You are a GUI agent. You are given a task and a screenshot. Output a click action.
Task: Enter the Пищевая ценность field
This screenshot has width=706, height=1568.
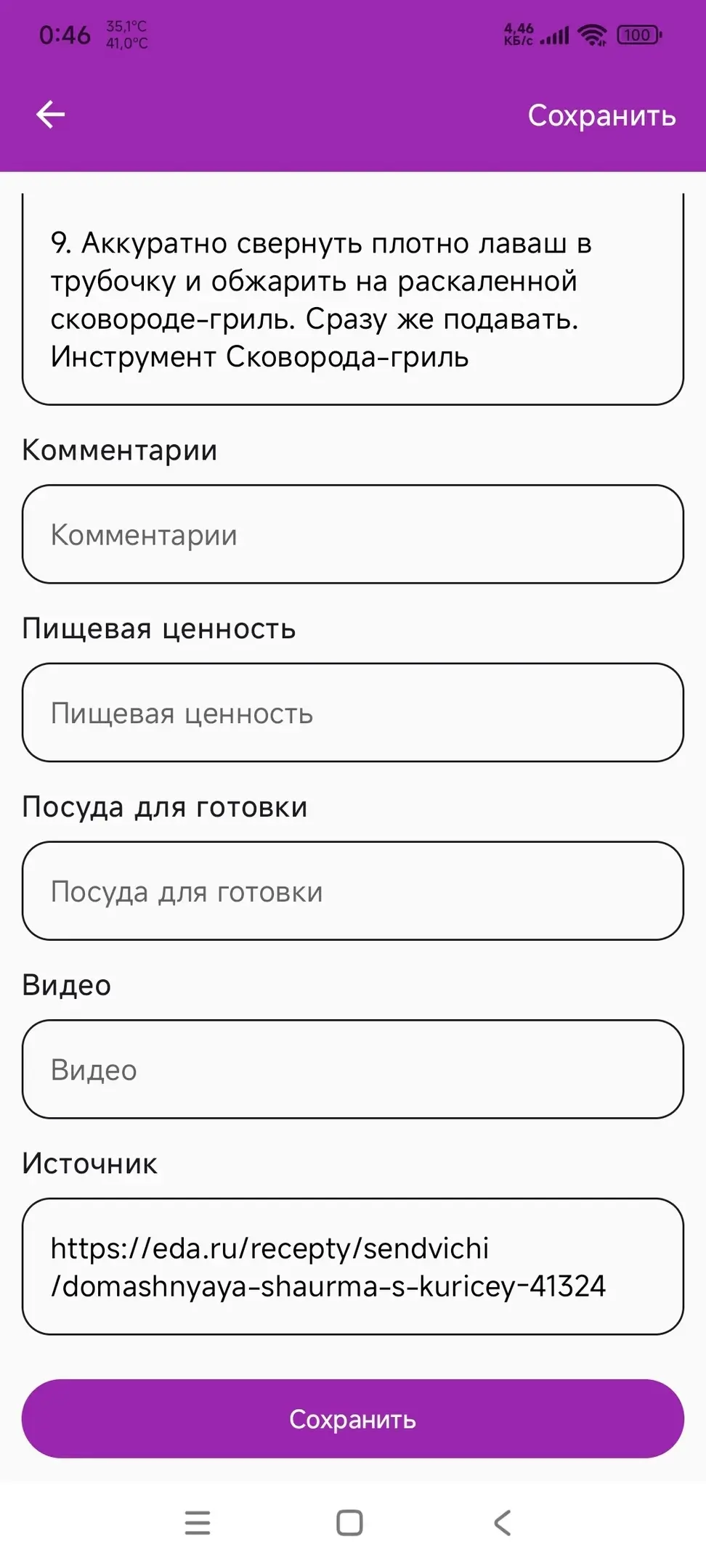click(353, 713)
